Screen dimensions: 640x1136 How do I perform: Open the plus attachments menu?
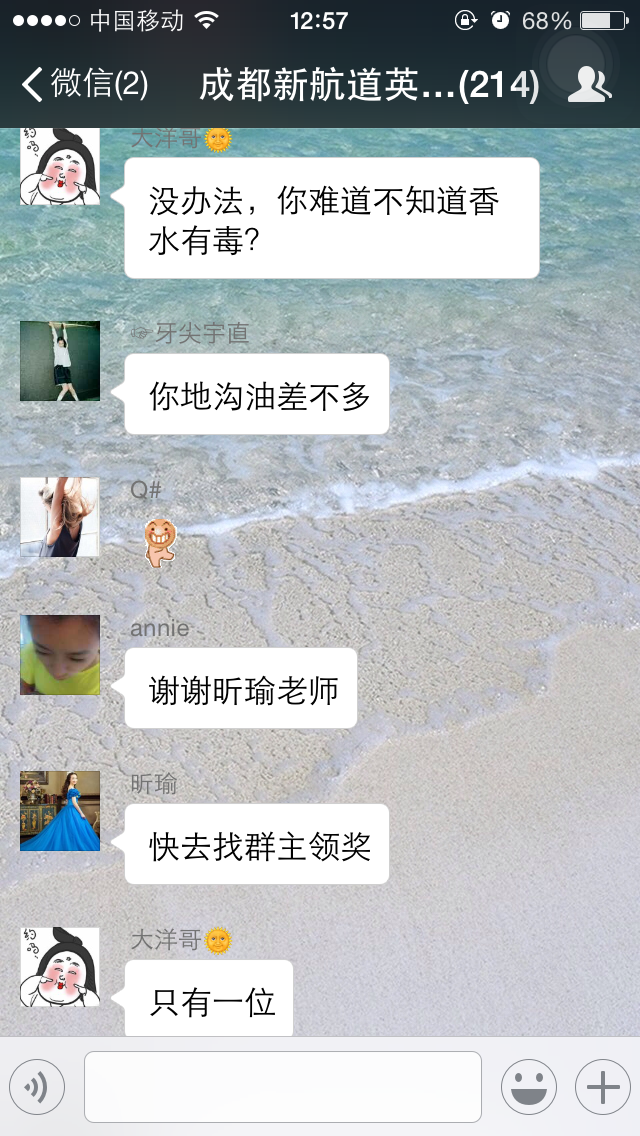pyautogui.click(x=602, y=1087)
